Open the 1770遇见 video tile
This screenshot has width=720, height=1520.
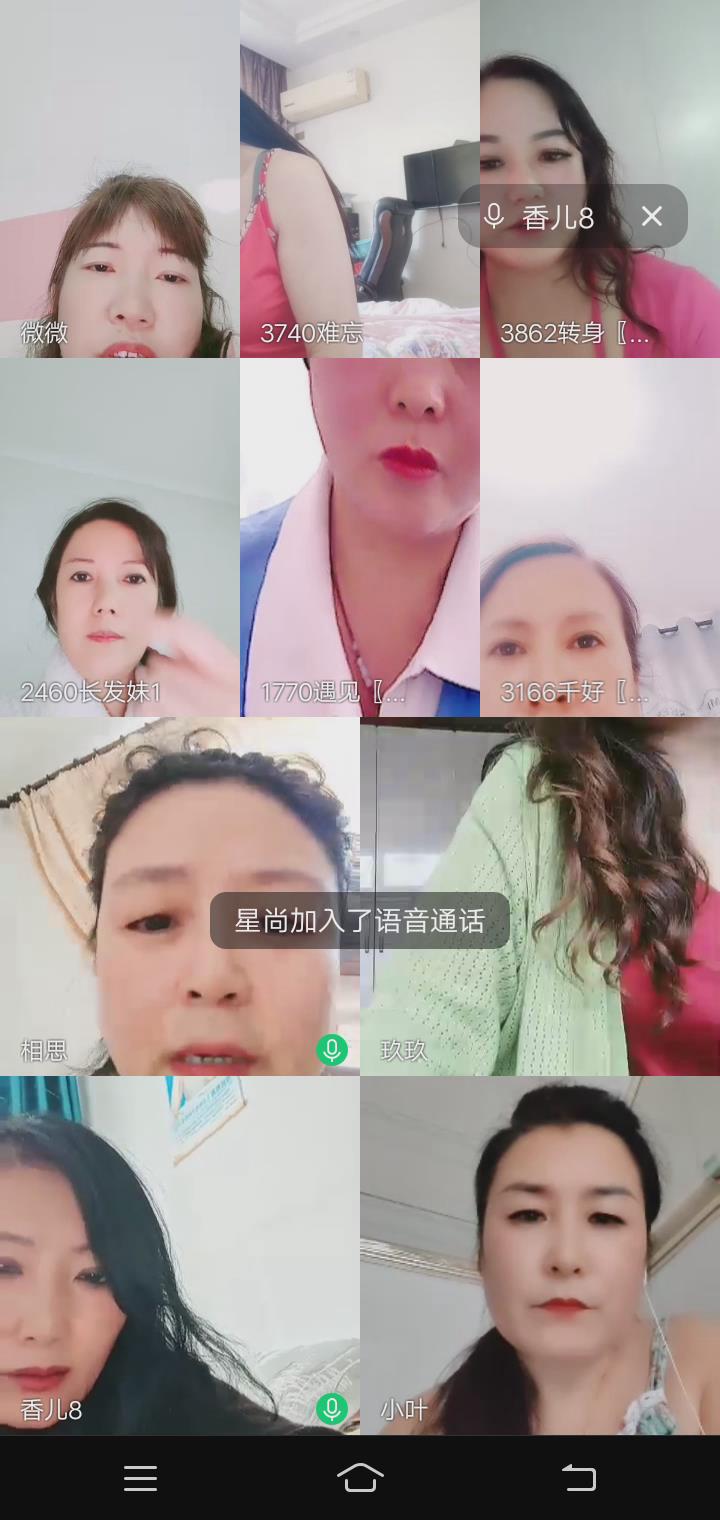(x=360, y=538)
